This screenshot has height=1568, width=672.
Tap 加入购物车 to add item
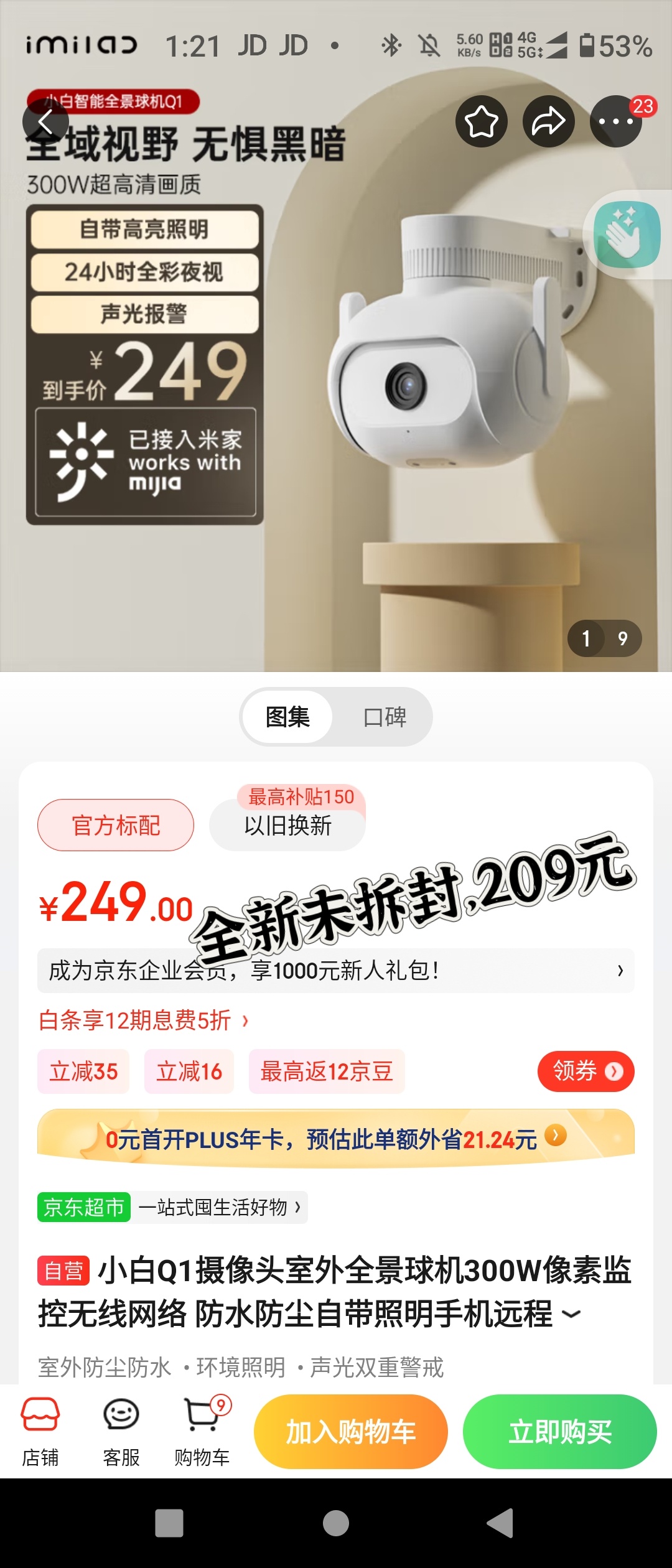click(x=350, y=1431)
